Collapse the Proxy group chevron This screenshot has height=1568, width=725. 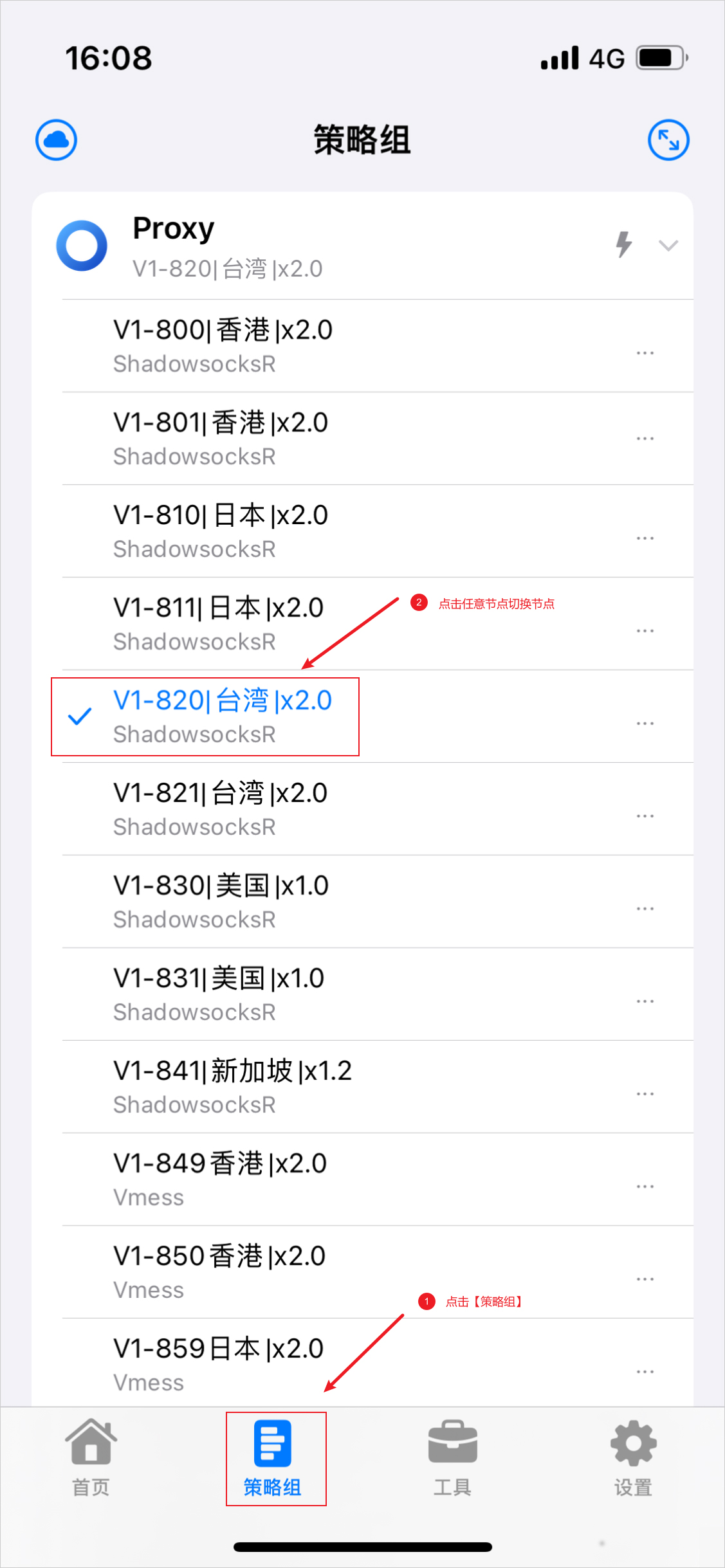[x=668, y=245]
